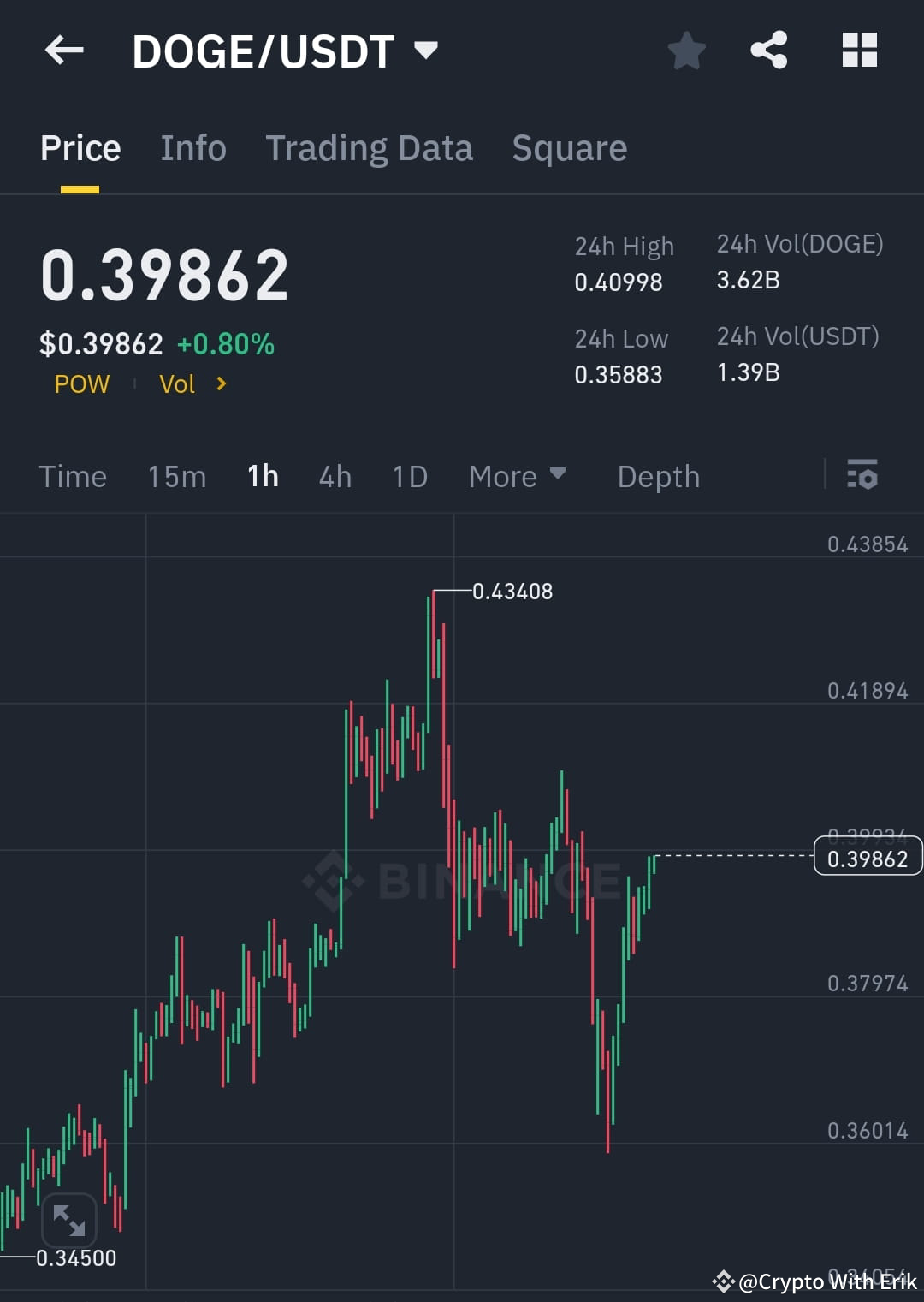Open the Square section
Viewport: 924px width, 1302px height.
tap(569, 147)
